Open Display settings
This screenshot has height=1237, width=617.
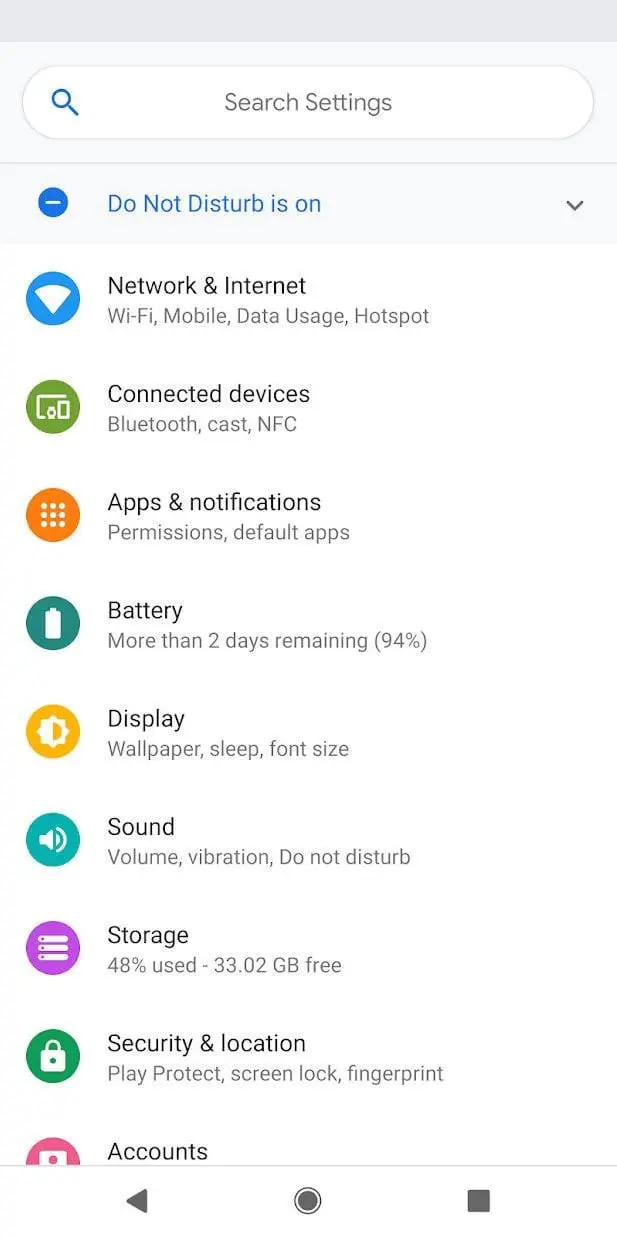pyautogui.click(x=308, y=732)
